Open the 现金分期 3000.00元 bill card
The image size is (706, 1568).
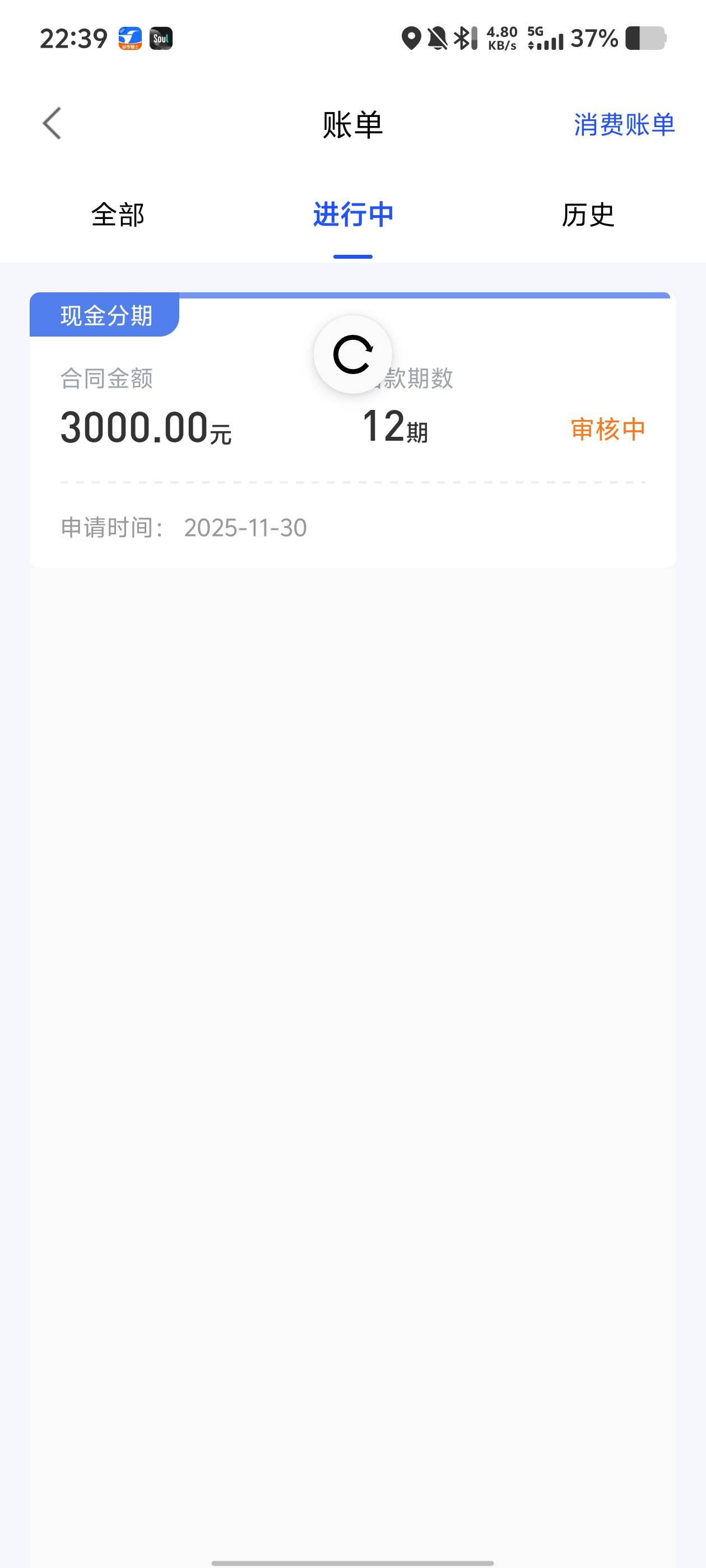pyautogui.click(x=352, y=430)
